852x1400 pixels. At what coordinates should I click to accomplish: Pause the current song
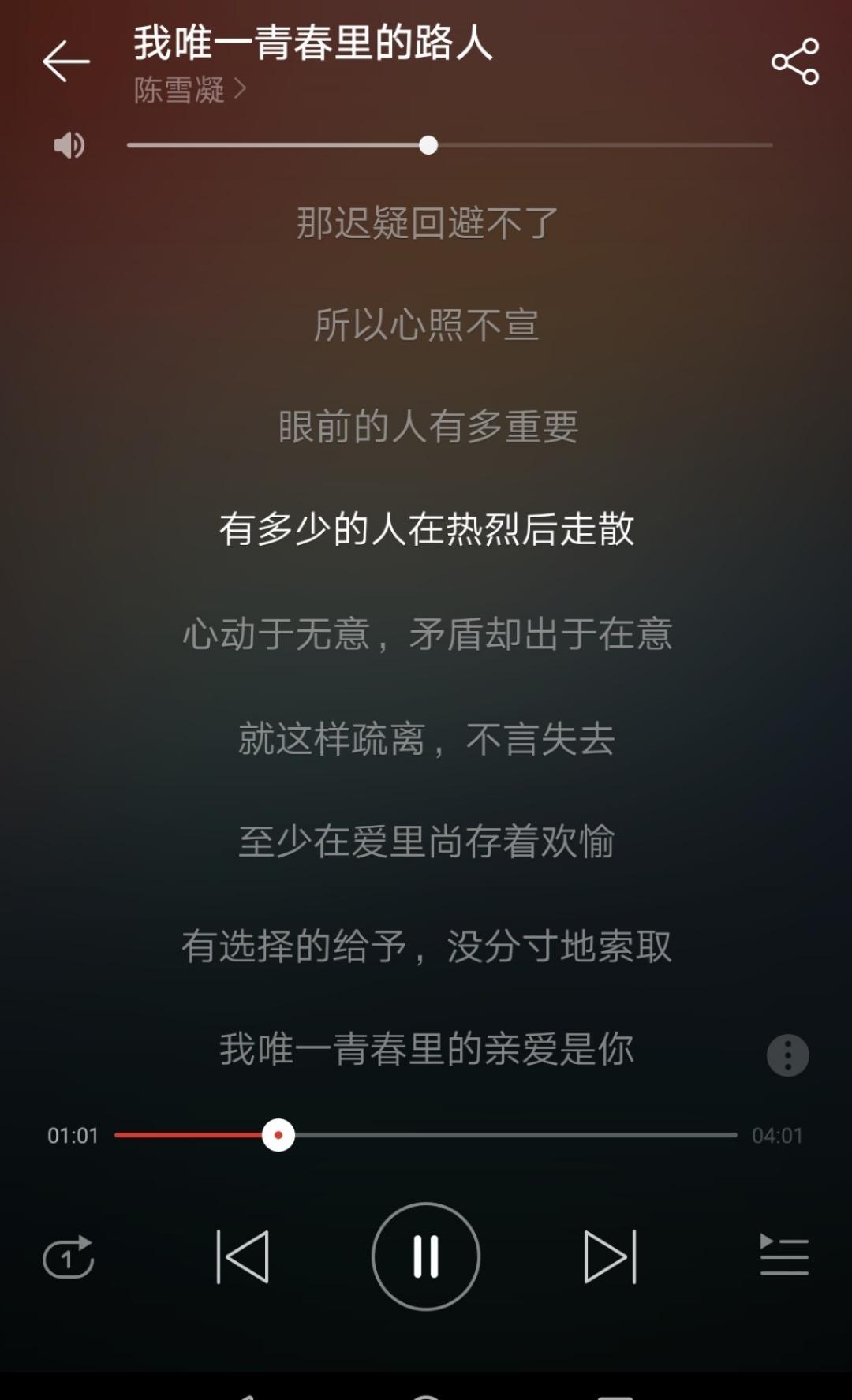[426, 1256]
